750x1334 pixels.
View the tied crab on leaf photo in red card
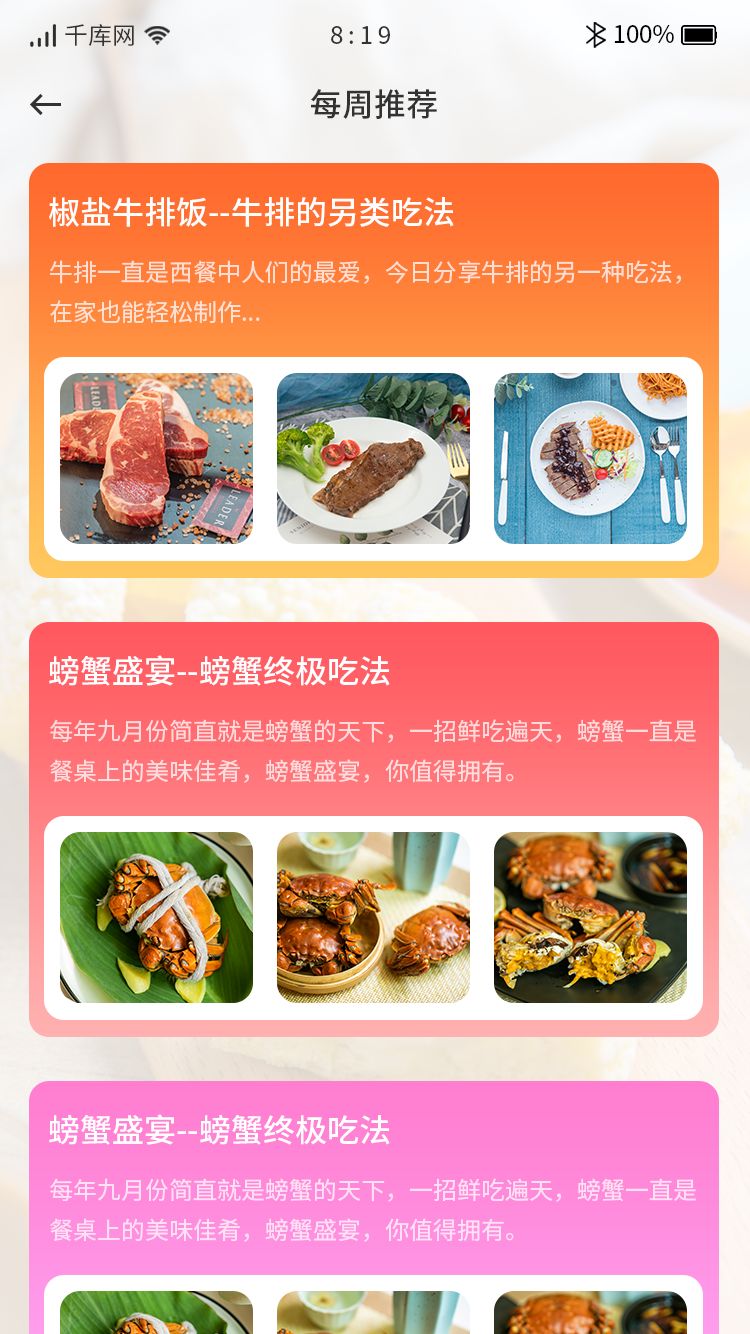(156, 917)
